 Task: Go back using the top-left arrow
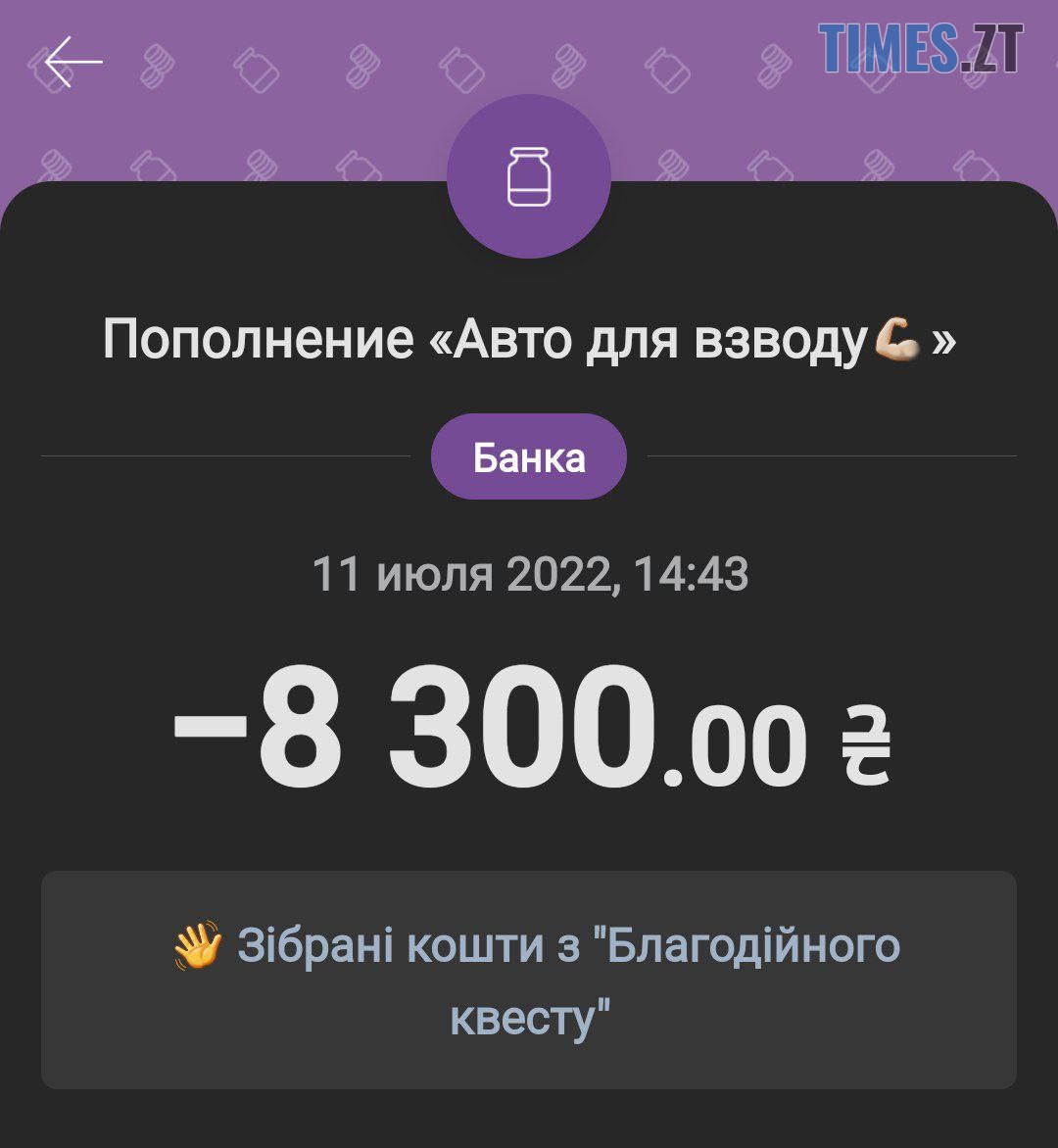tap(72, 61)
